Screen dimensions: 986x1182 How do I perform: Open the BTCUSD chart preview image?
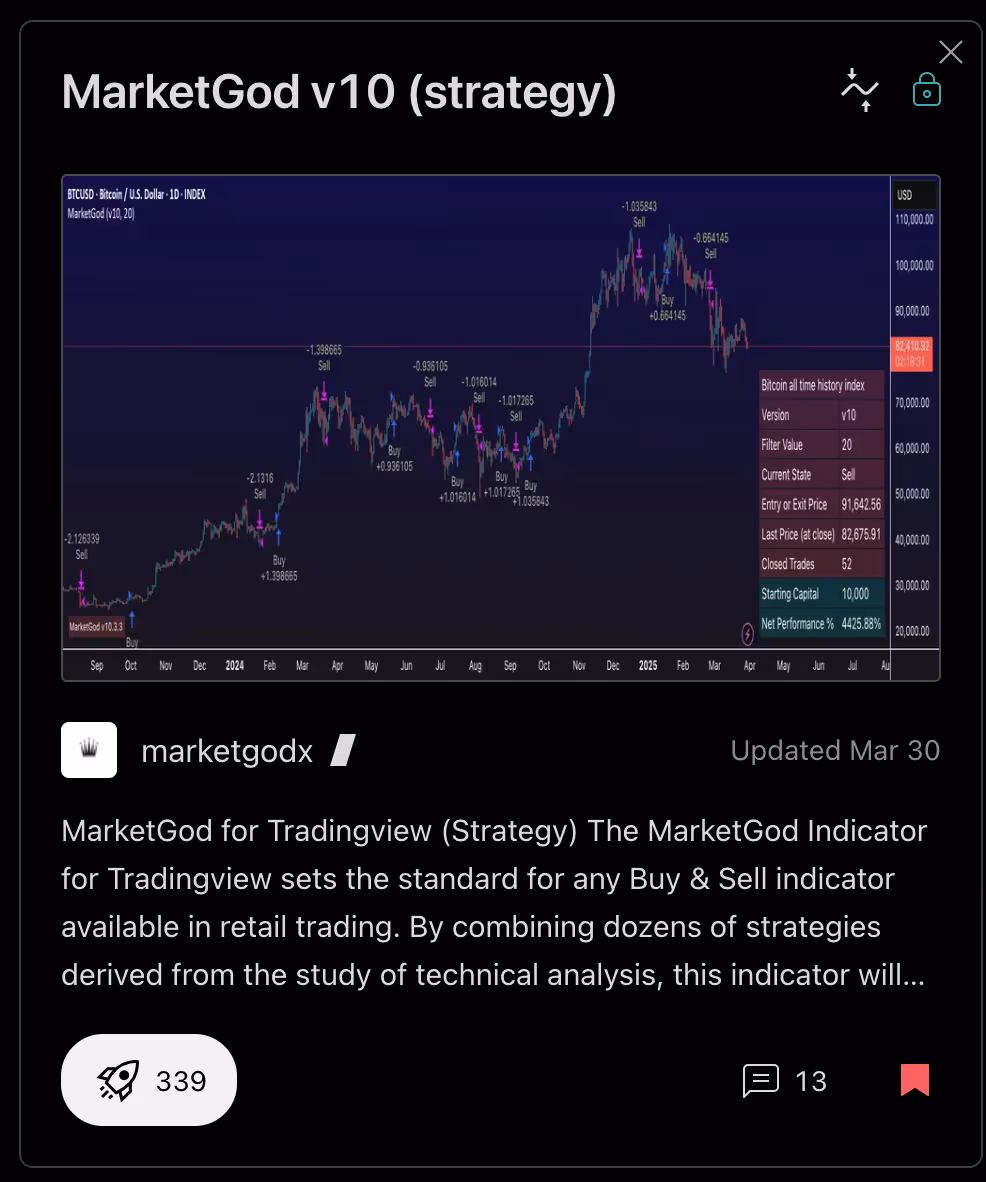tap(500, 428)
